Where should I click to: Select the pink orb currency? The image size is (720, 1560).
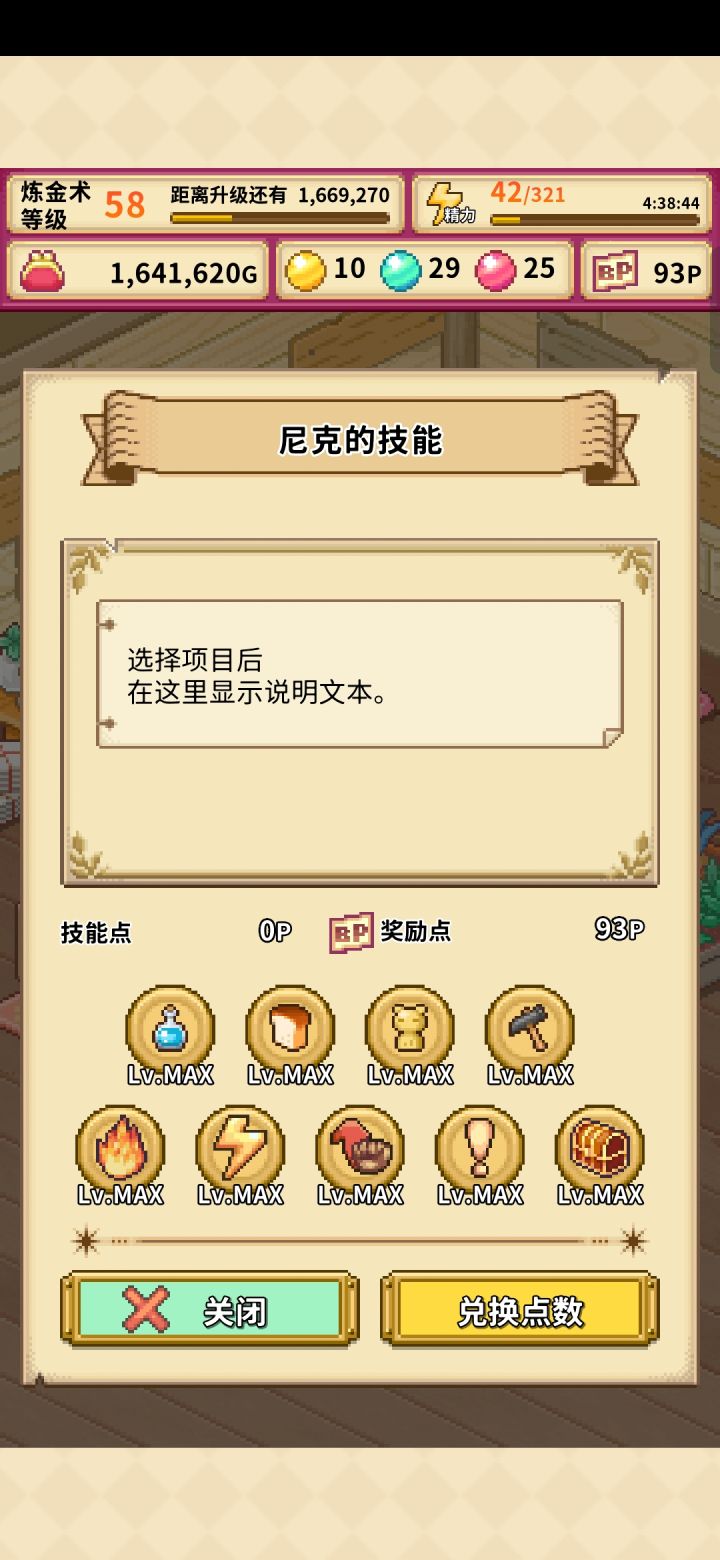(x=493, y=268)
